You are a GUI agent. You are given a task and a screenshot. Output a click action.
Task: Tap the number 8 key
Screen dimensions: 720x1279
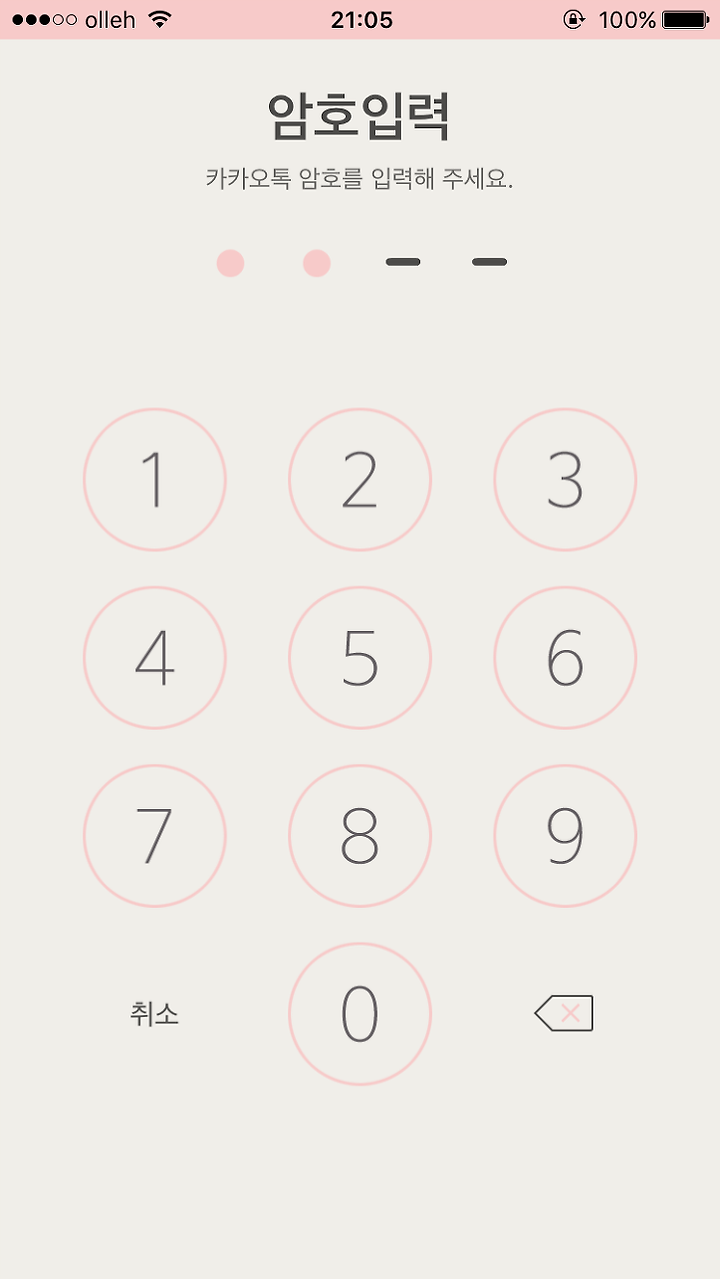point(360,836)
